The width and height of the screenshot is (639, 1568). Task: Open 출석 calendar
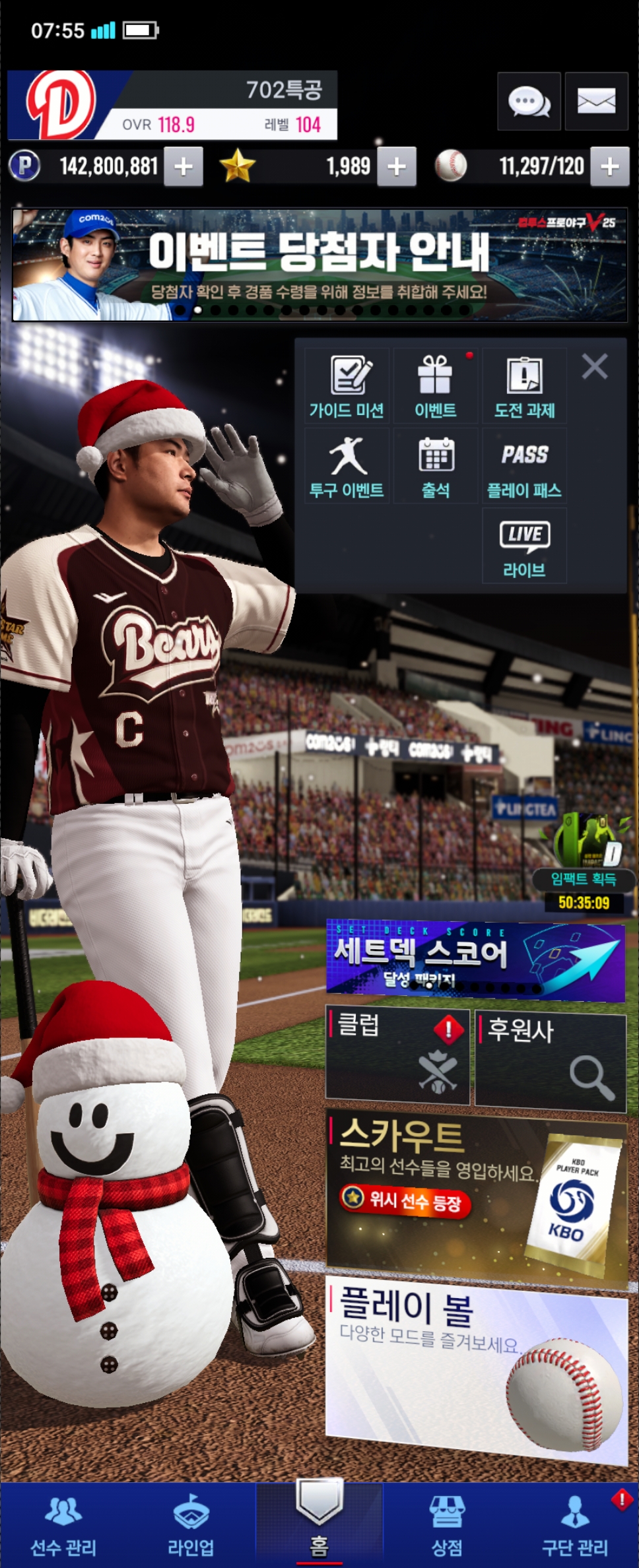click(x=435, y=467)
